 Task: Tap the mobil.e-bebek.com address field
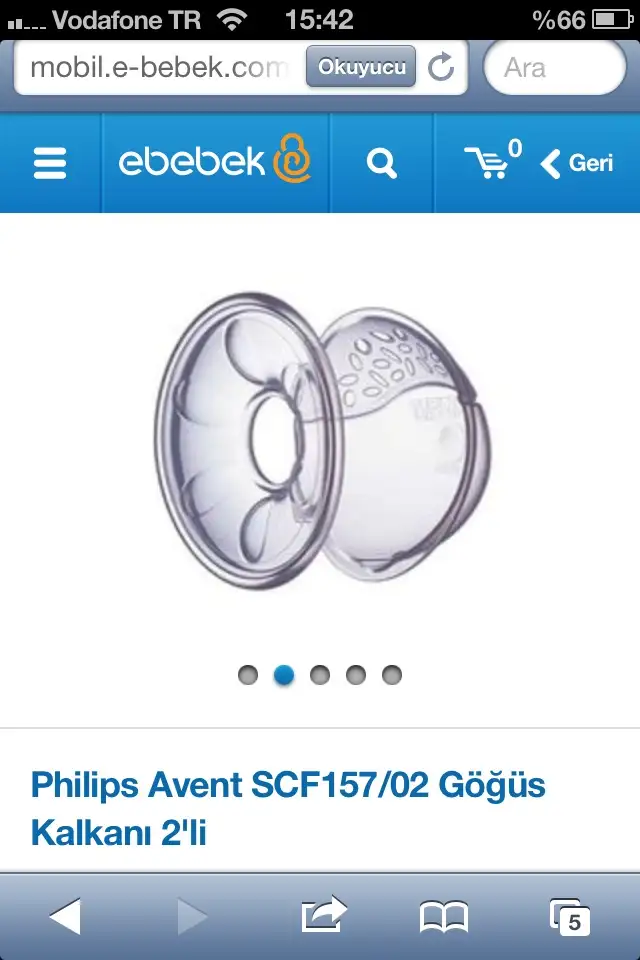coord(160,68)
